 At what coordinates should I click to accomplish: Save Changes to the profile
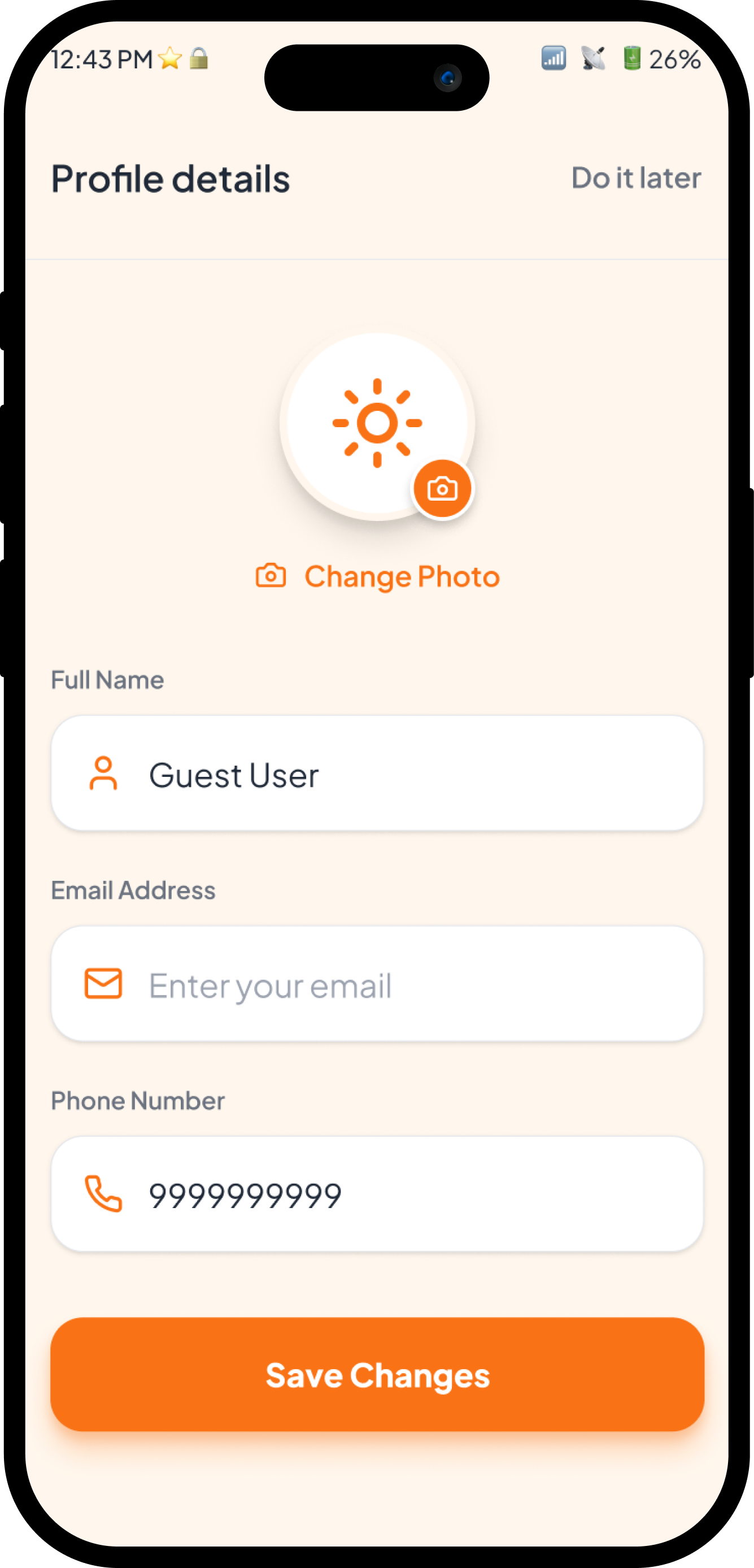pos(377,1374)
